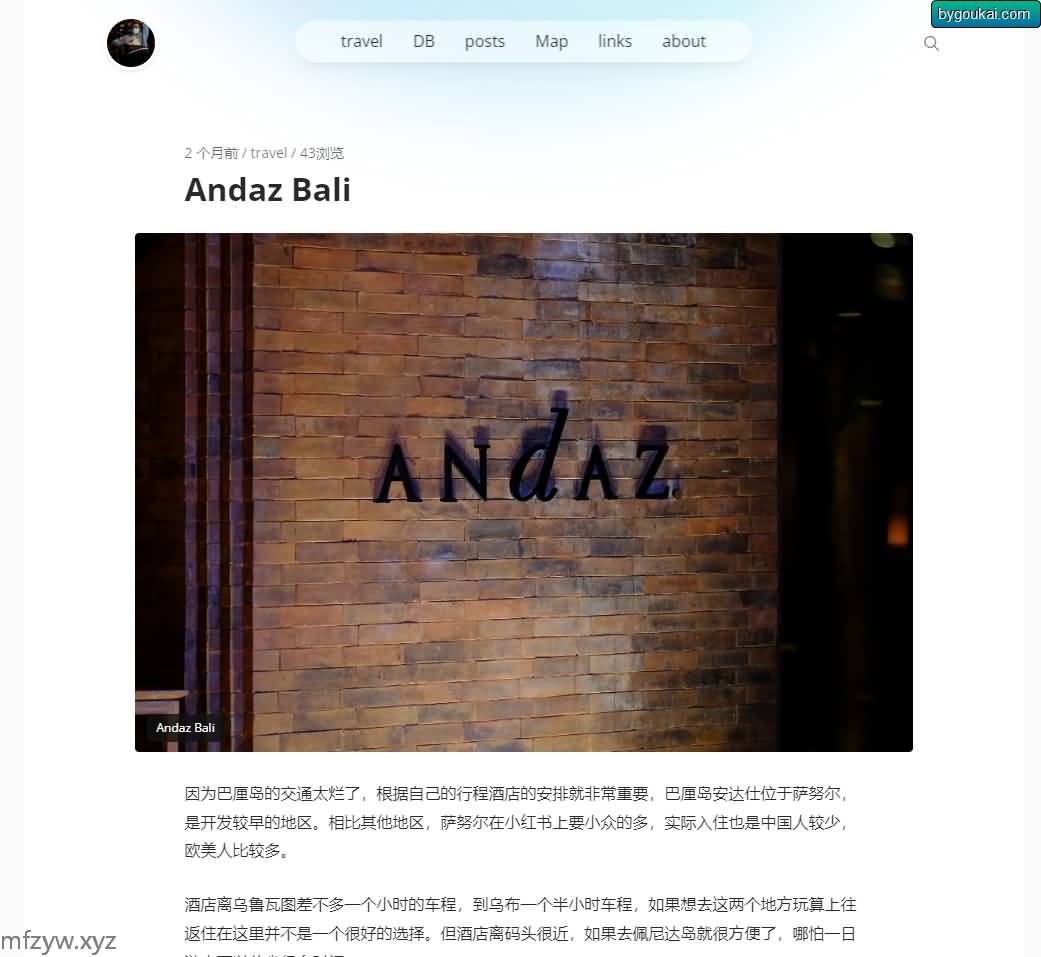Go to the travel nav item

click(361, 41)
